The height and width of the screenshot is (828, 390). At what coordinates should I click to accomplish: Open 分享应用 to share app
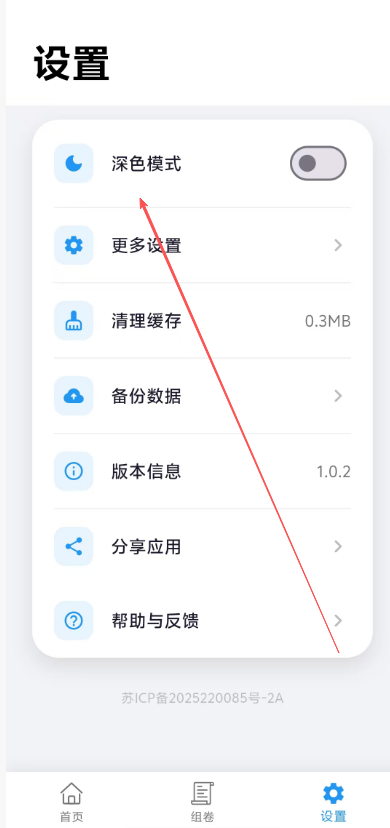[202, 546]
